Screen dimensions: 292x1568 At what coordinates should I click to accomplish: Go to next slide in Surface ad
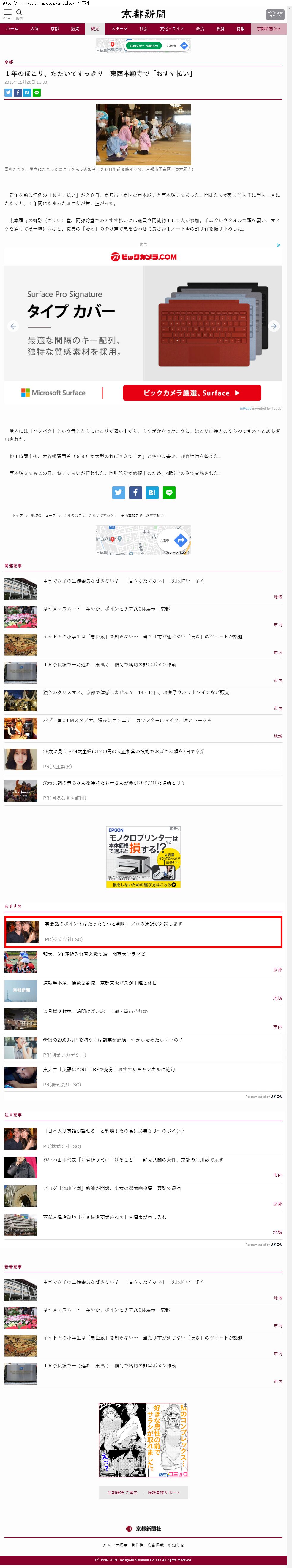pos(274,326)
